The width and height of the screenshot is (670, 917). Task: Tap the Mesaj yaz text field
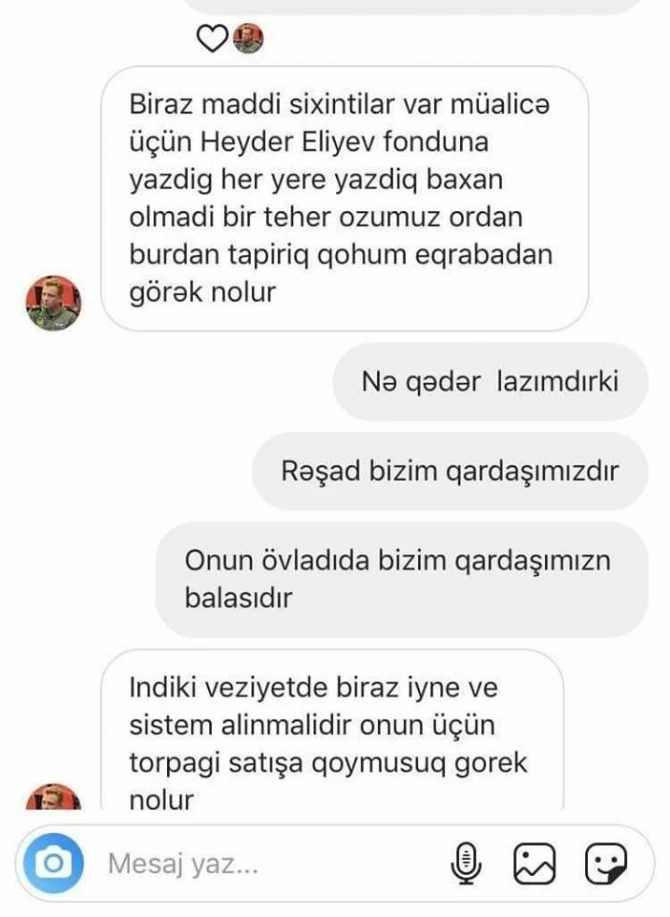coord(260,862)
